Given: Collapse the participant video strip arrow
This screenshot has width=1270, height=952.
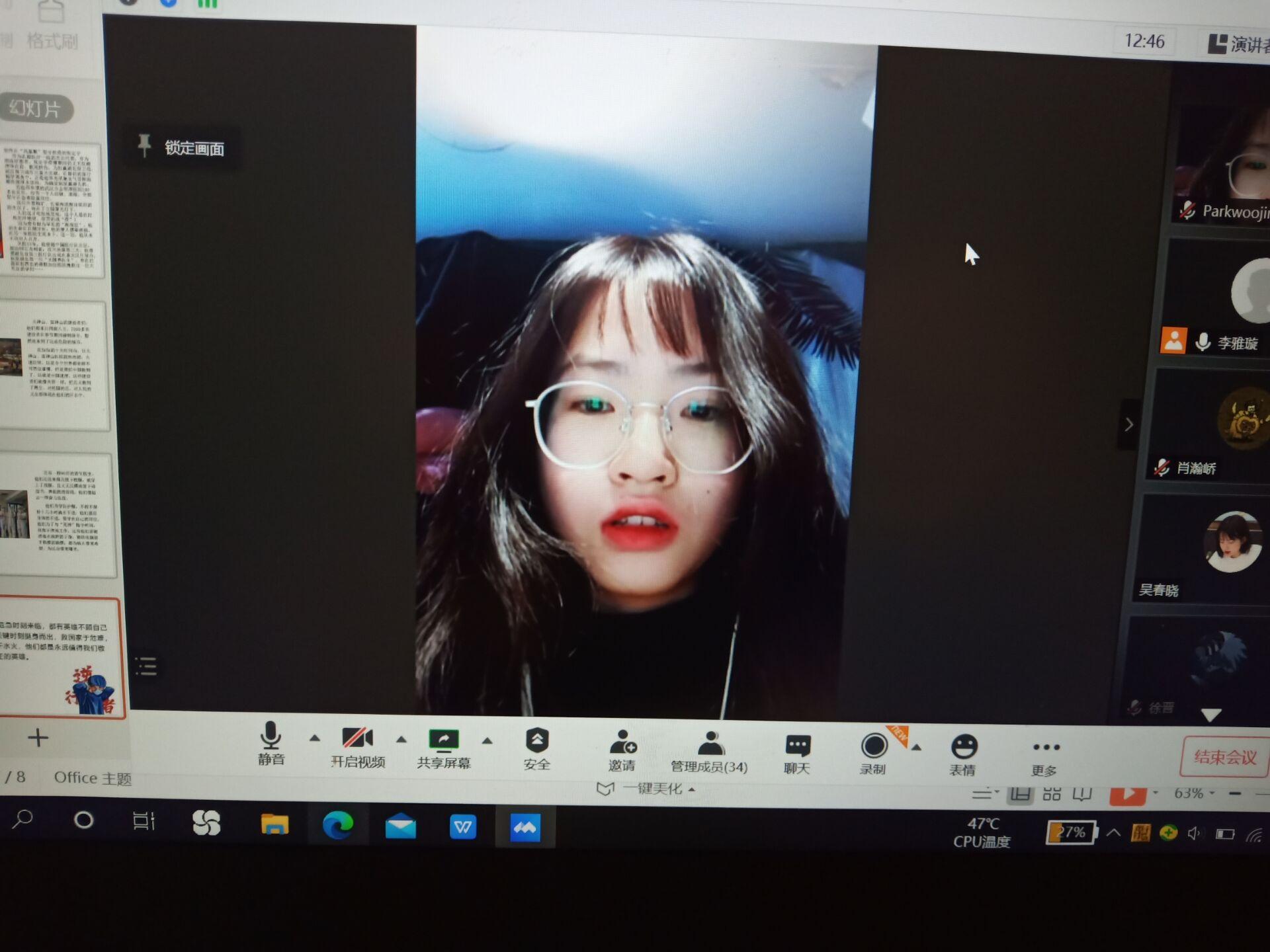Looking at the screenshot, I should click(1128, 424).
